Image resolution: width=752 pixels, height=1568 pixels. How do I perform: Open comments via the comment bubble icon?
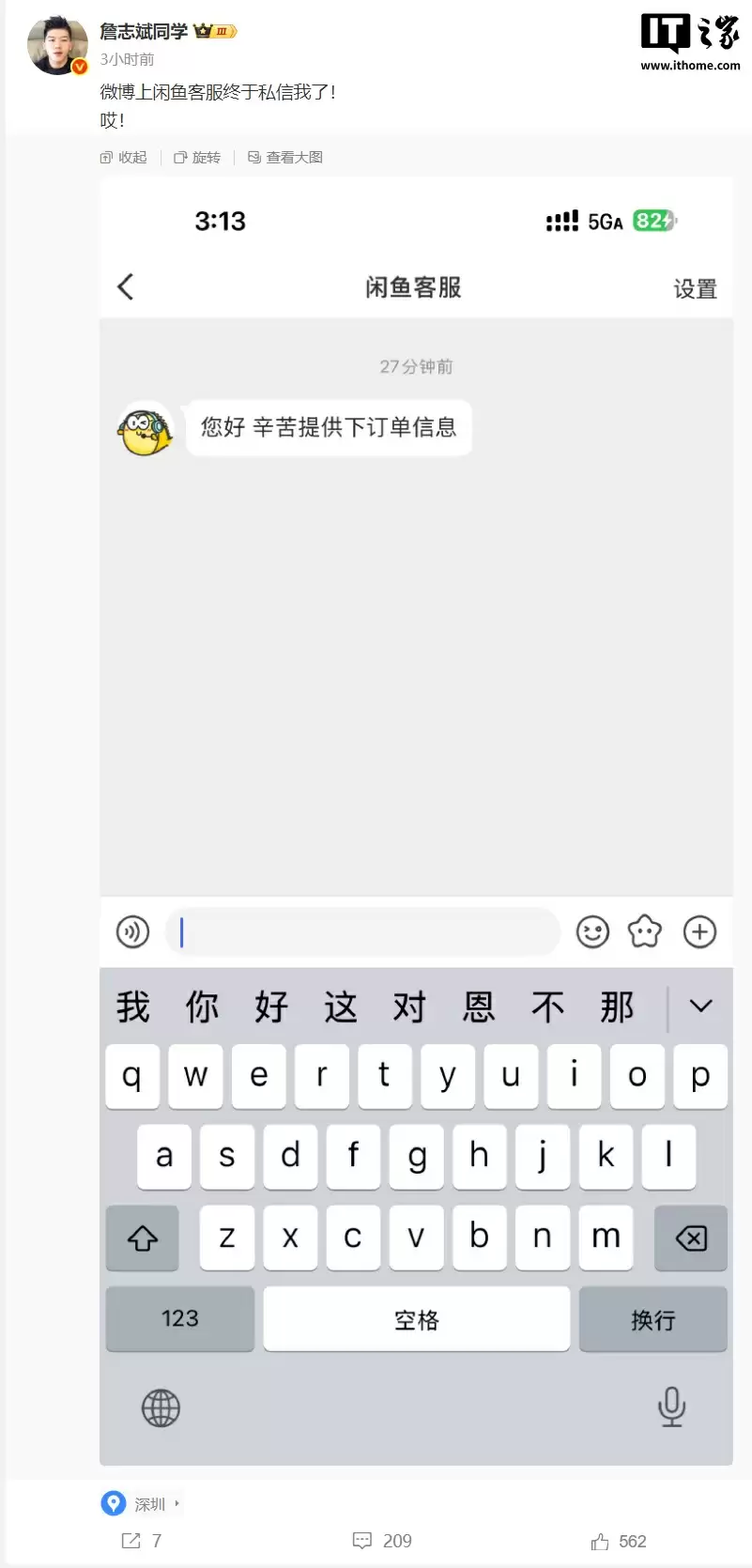pos(362,1540)
